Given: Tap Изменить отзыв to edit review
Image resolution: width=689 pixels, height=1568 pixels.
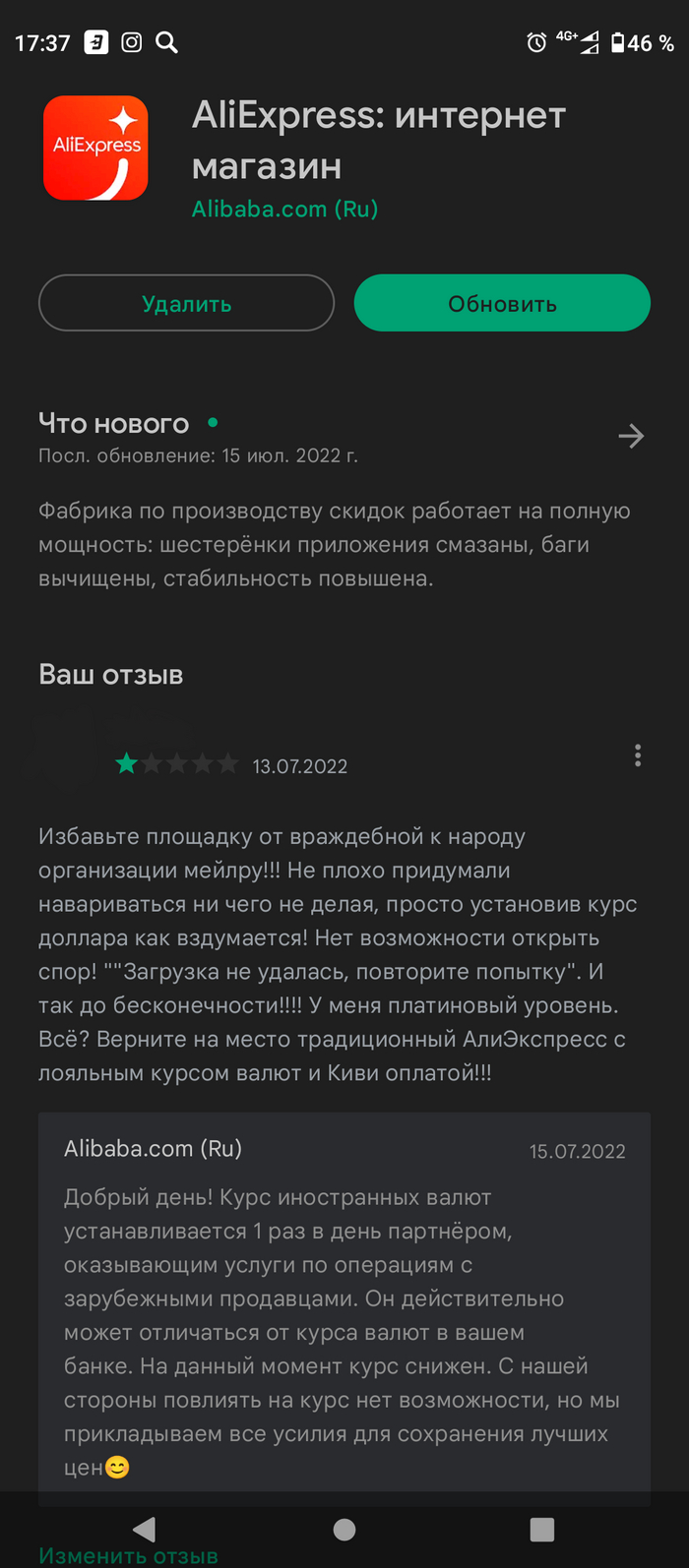Looking at the screenshot, I should pyautogui.click(x=128, y=1555).
